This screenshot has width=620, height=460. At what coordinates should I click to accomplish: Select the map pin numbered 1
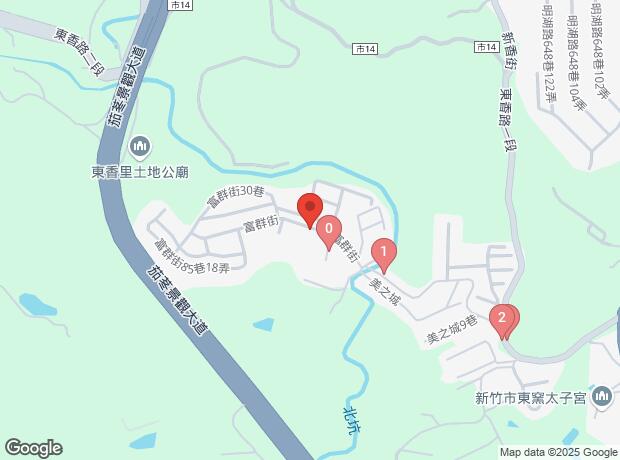382,252
